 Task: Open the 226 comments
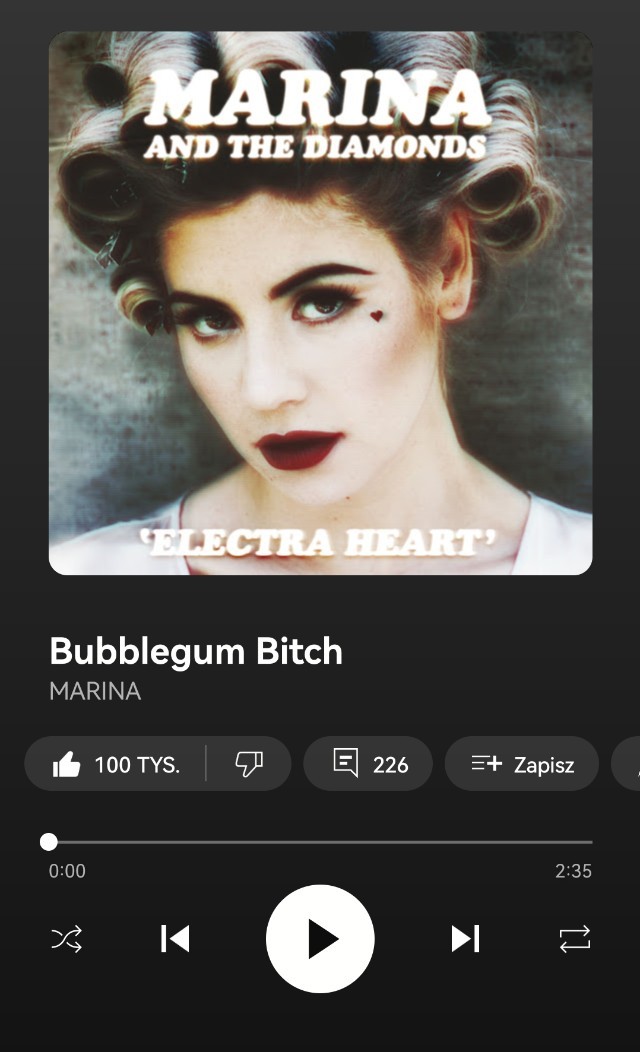point(368,765)
